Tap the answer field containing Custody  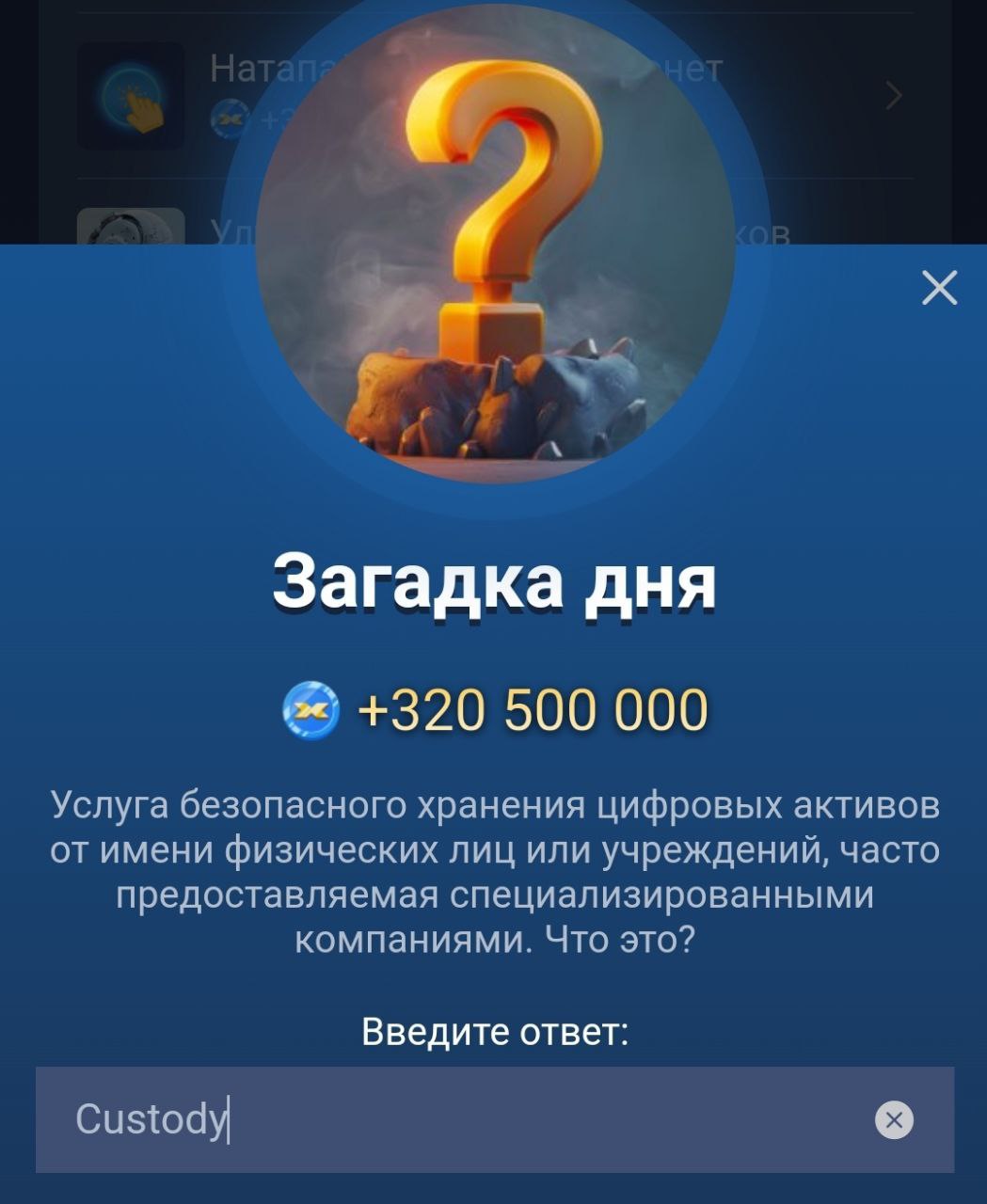(x=452, y=1119)
